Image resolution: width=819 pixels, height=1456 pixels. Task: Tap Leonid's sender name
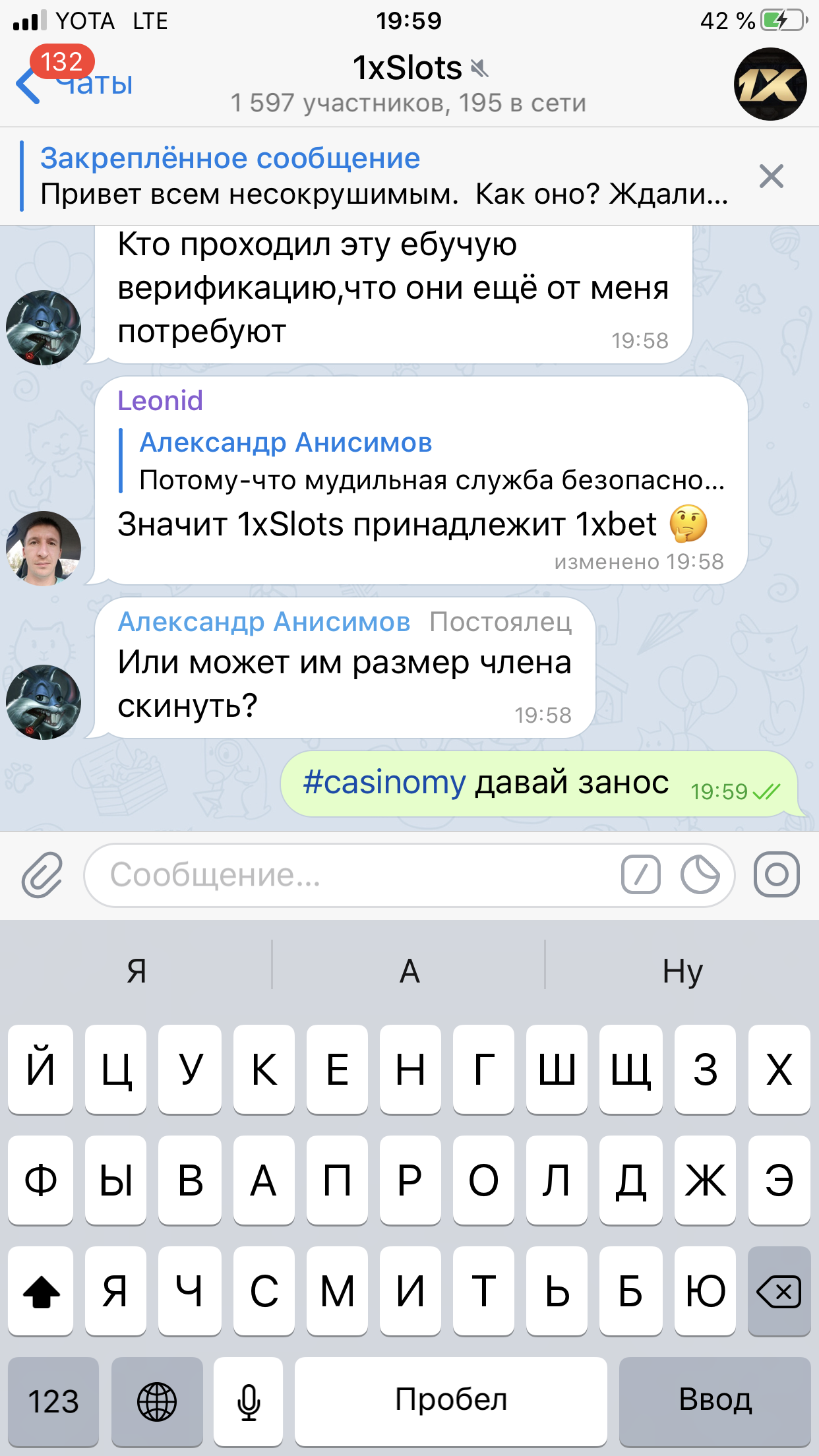[x=160, y=401]
